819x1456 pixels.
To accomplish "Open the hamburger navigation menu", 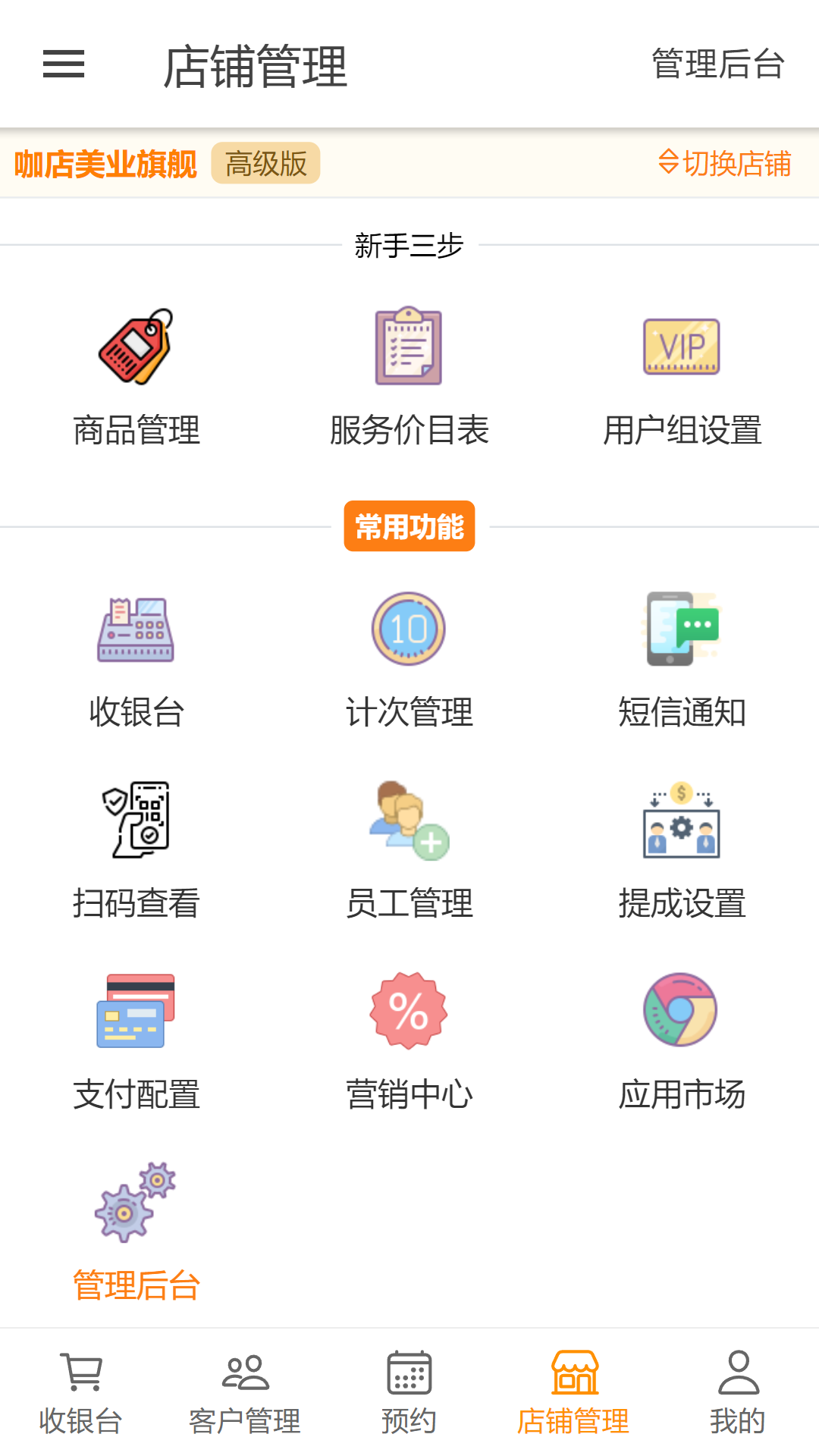I will (64, 66).
